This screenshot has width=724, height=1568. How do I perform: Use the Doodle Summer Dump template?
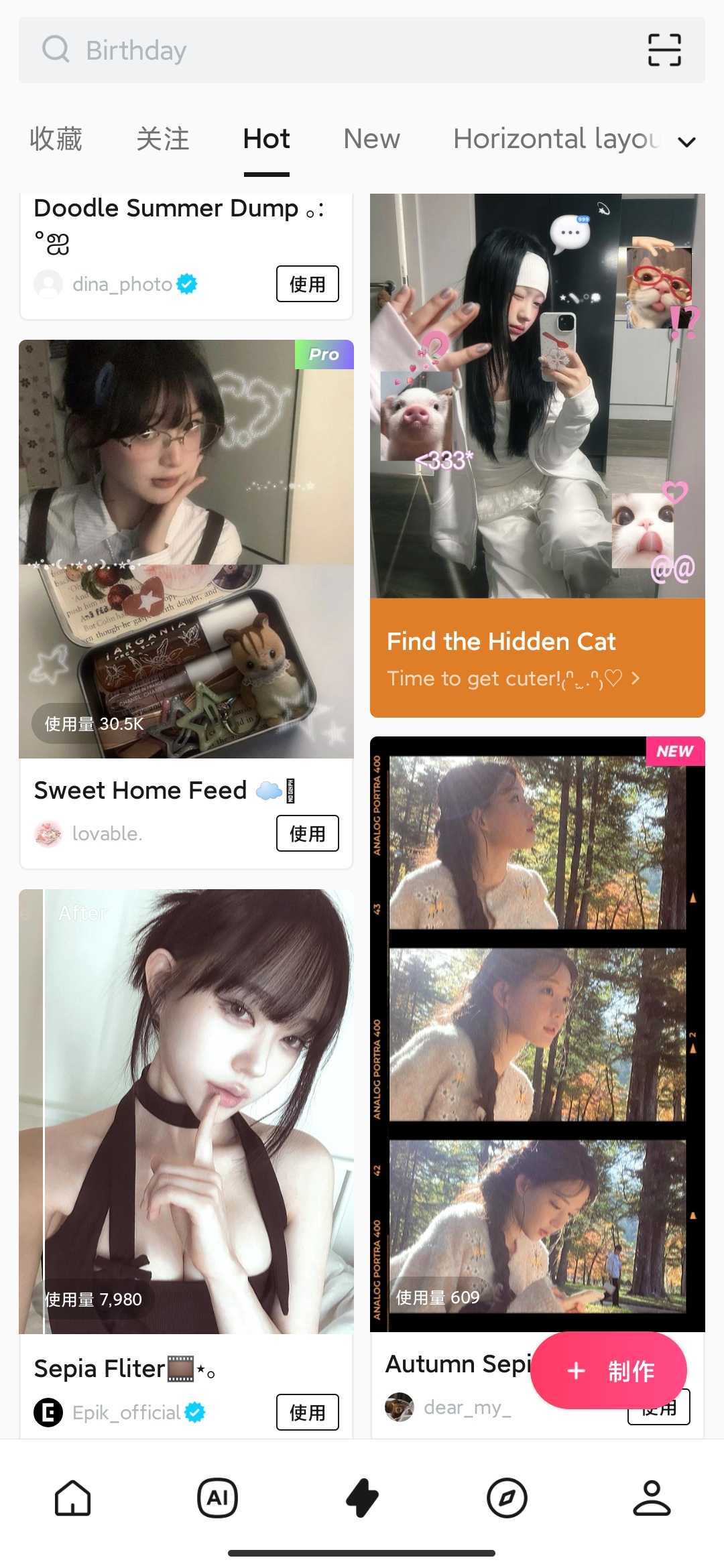click(x=307, y=284)
